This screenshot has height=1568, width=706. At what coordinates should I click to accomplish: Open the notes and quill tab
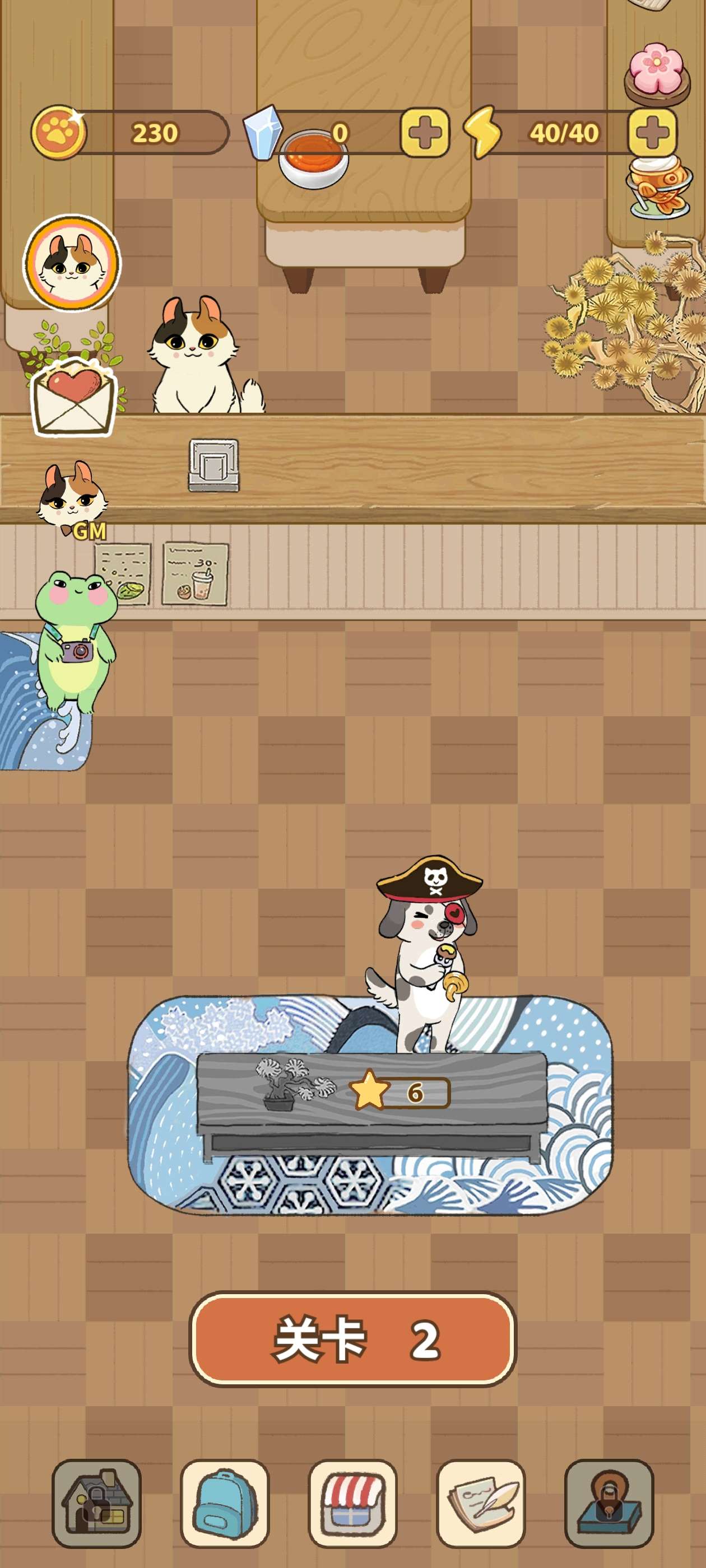[481, 1503]
